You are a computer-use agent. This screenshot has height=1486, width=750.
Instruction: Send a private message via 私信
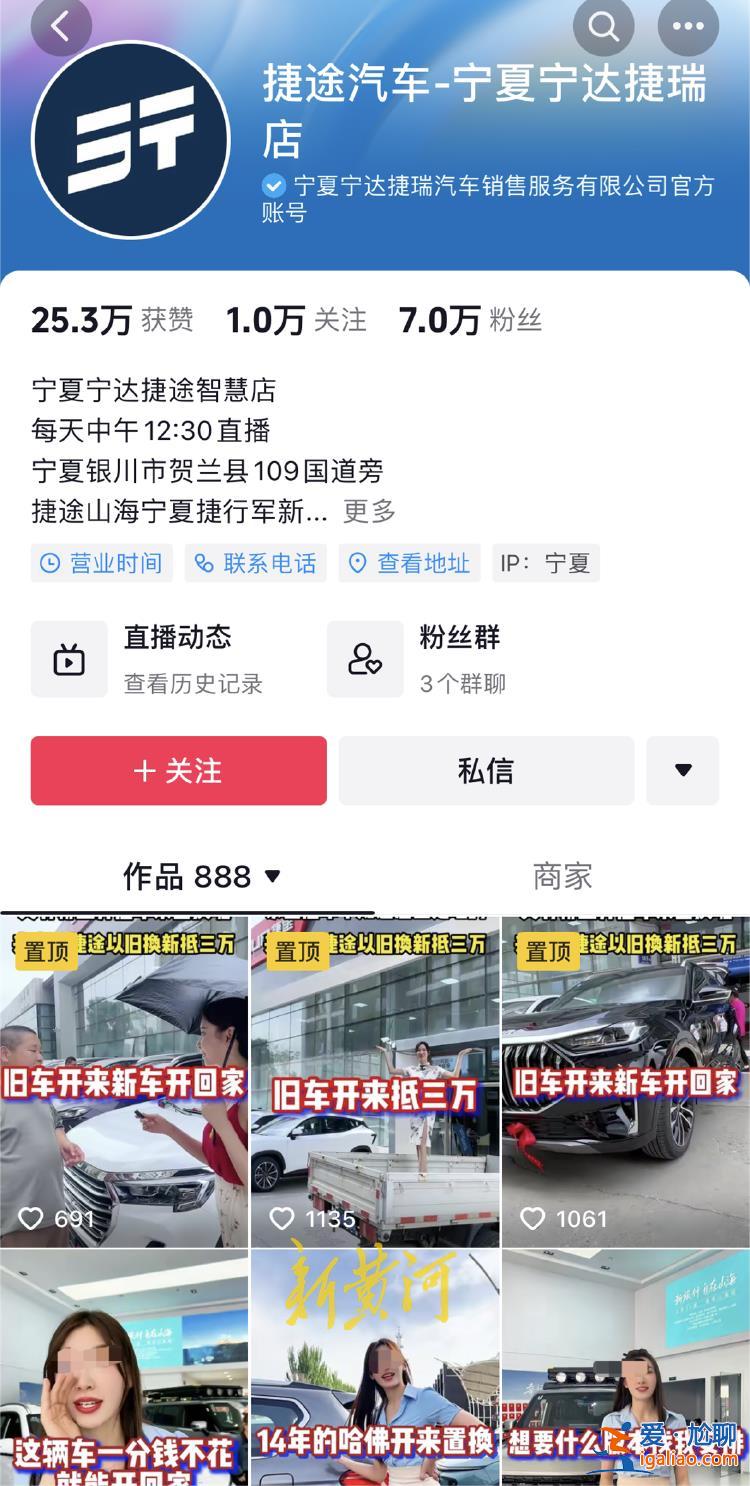click(486, 771)
